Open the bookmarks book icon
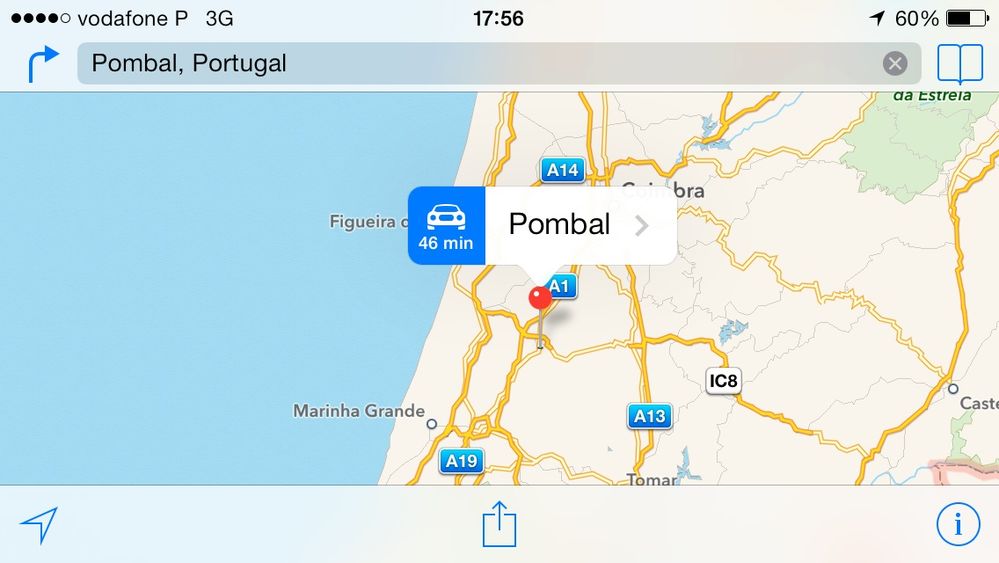Image resolution: width=999 pixels, height=563 pixels. tap(960, 64)
